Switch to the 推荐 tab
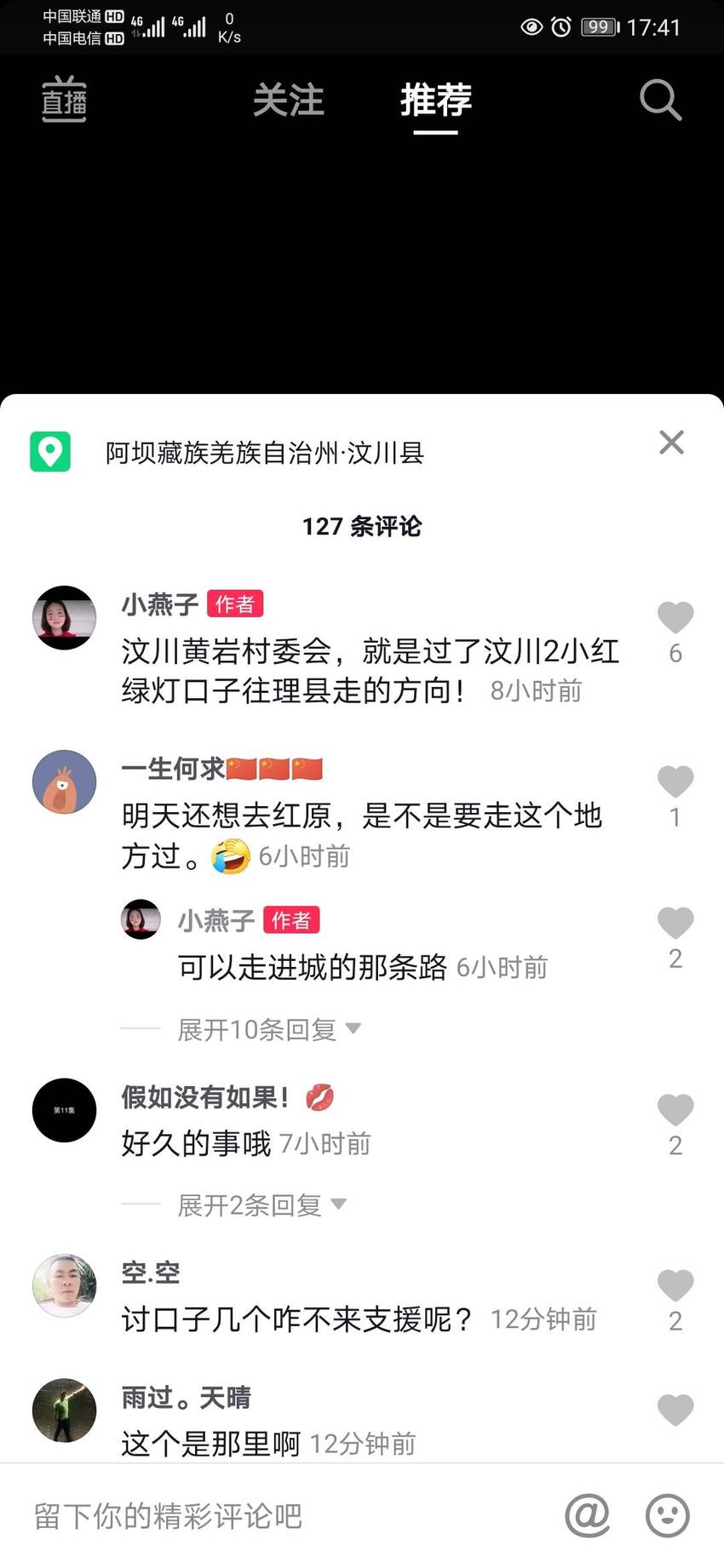 [x=436, y=100]
